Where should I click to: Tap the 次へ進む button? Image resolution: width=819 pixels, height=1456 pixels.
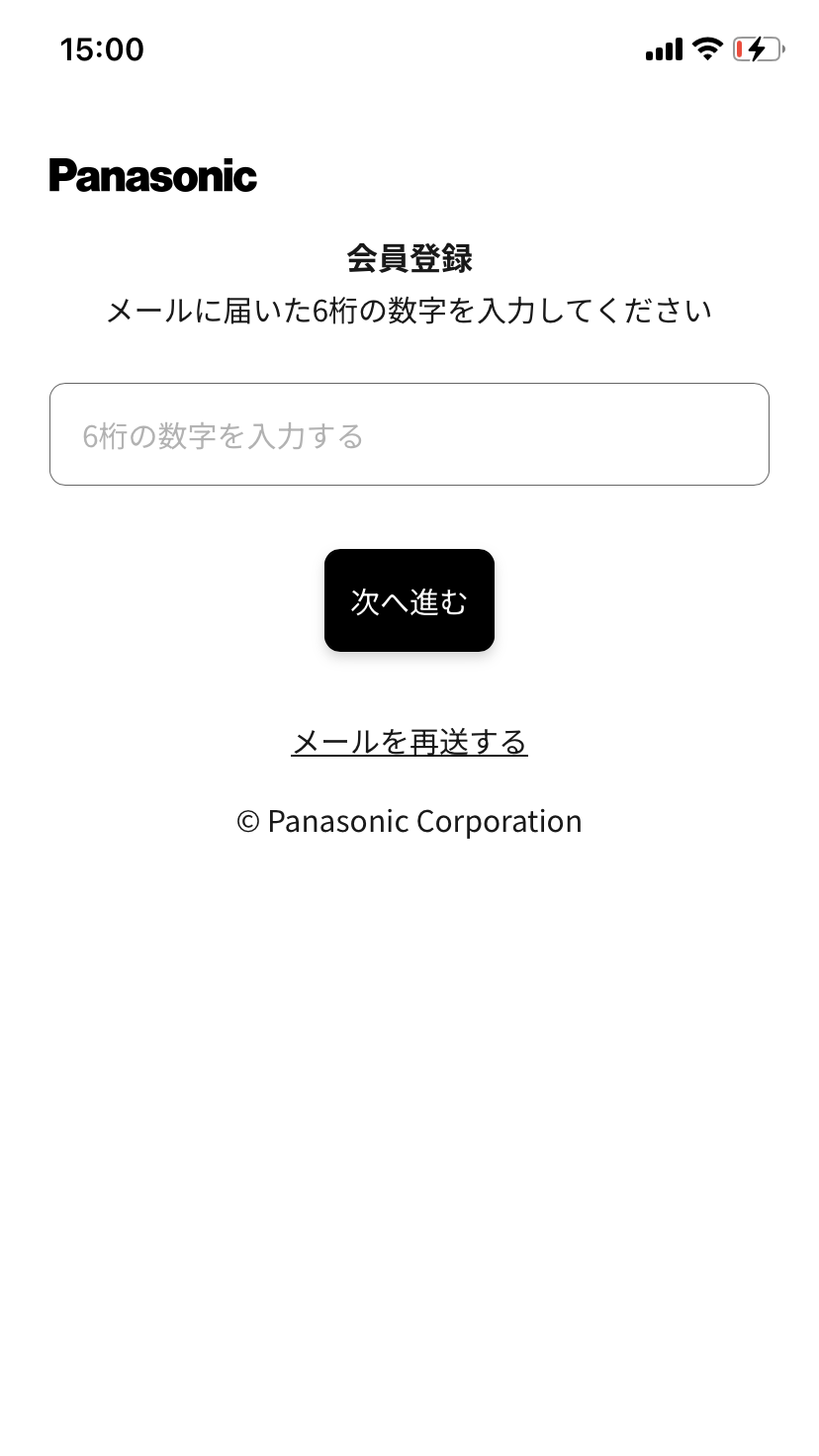coord(409,600)
